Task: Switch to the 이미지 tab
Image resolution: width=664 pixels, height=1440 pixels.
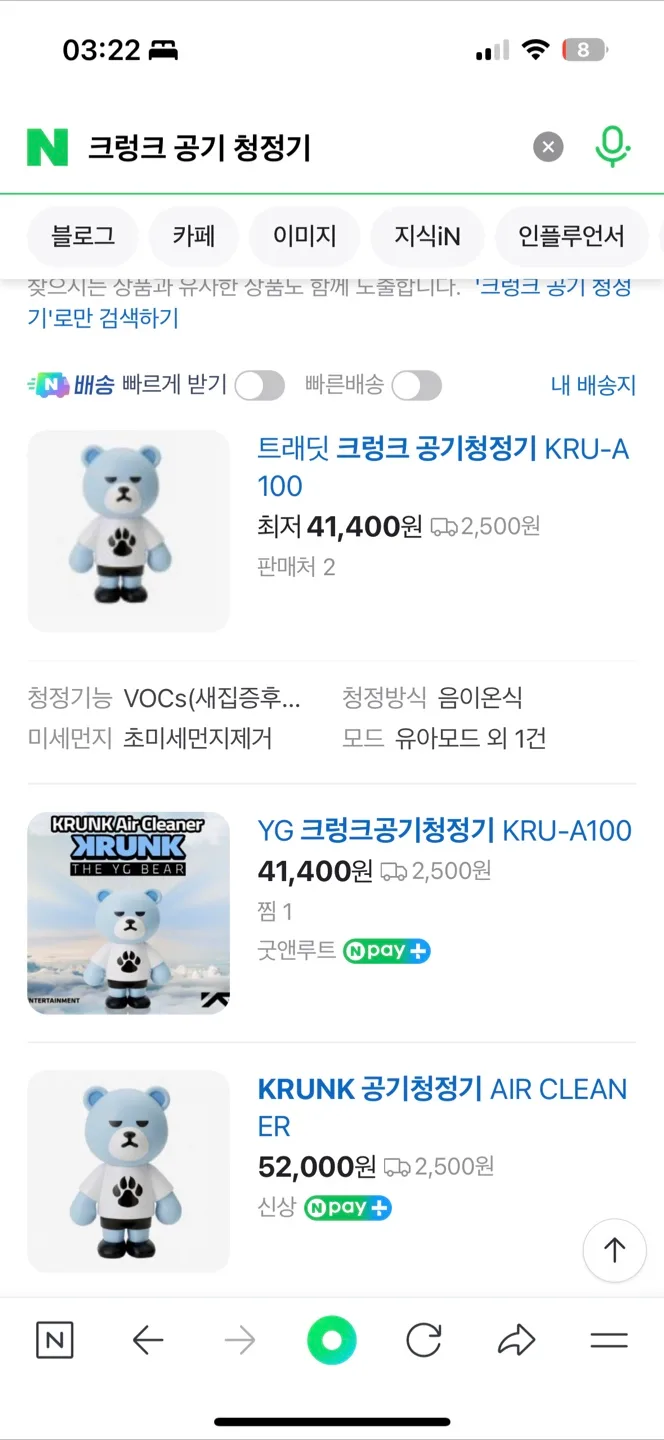Action: pos(304,236)
